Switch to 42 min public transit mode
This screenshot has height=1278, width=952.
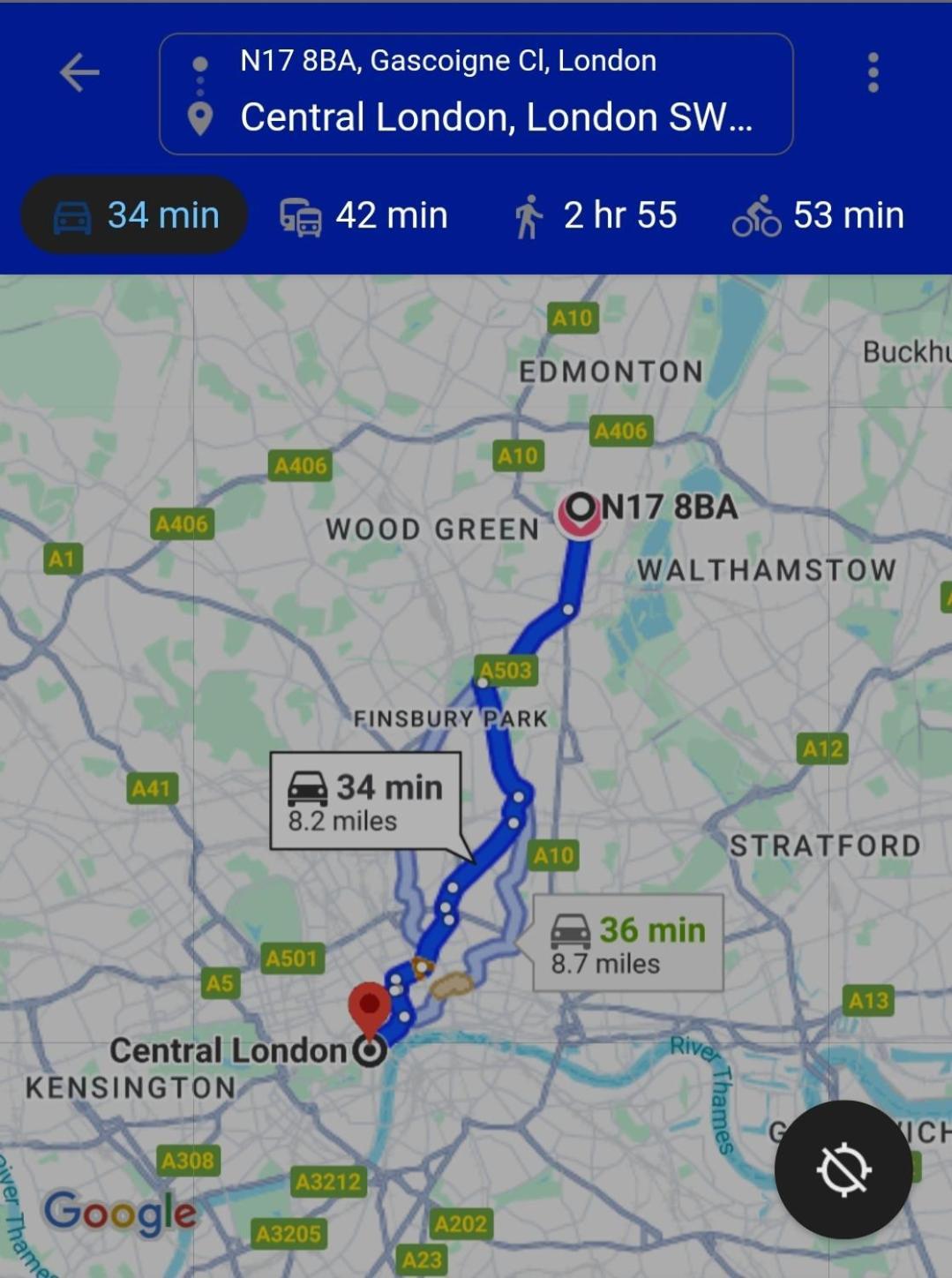point(364,215)
